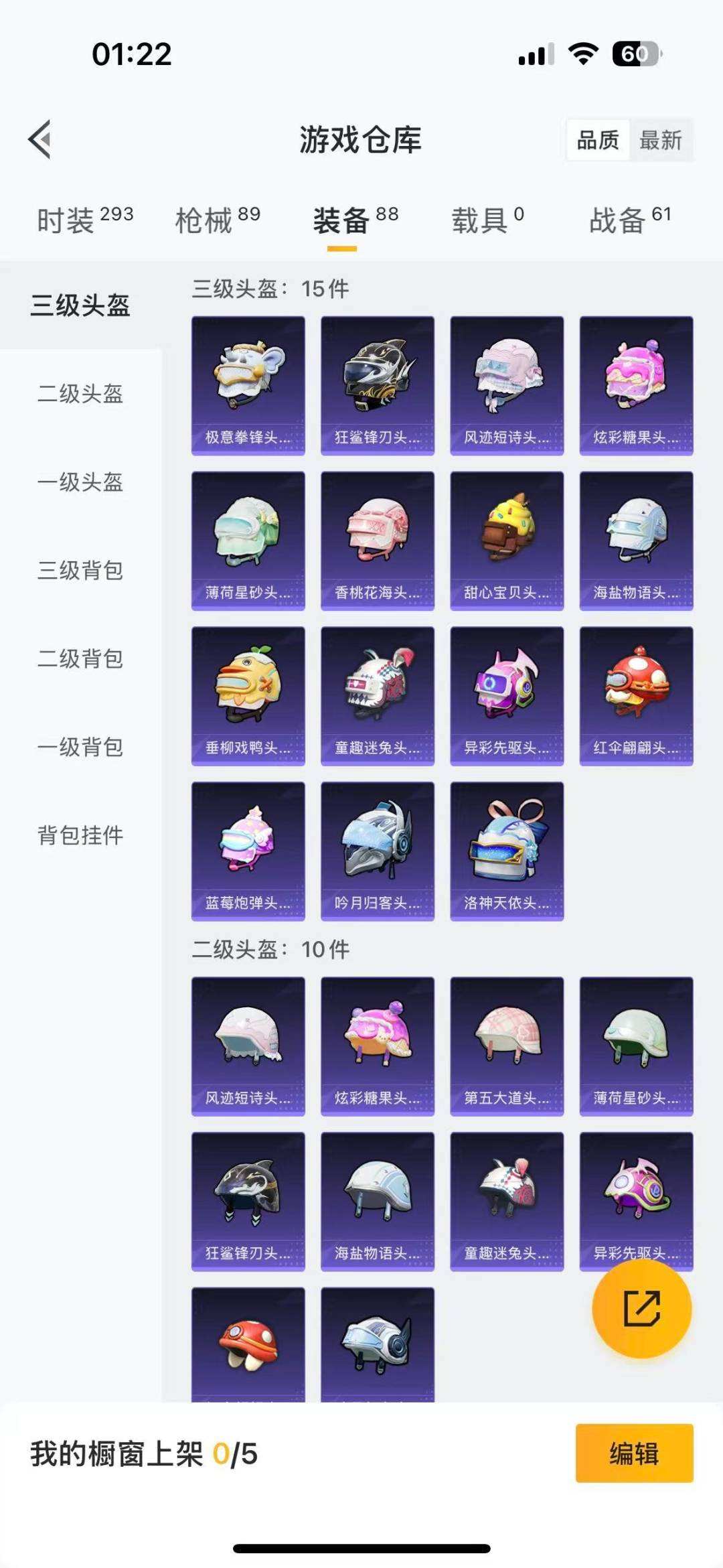Image resolution: width=723 pixels, height=1568 pixels.
Task: Tap the 编辑 button
Action: [x=634, y=1453]
